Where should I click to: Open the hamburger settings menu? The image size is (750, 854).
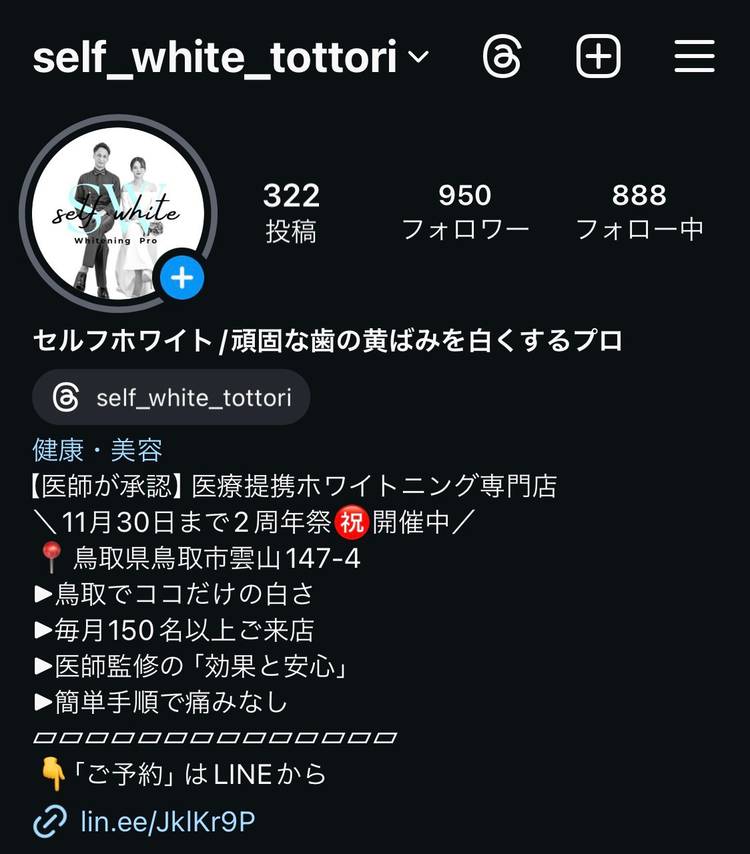click(694, 57)
